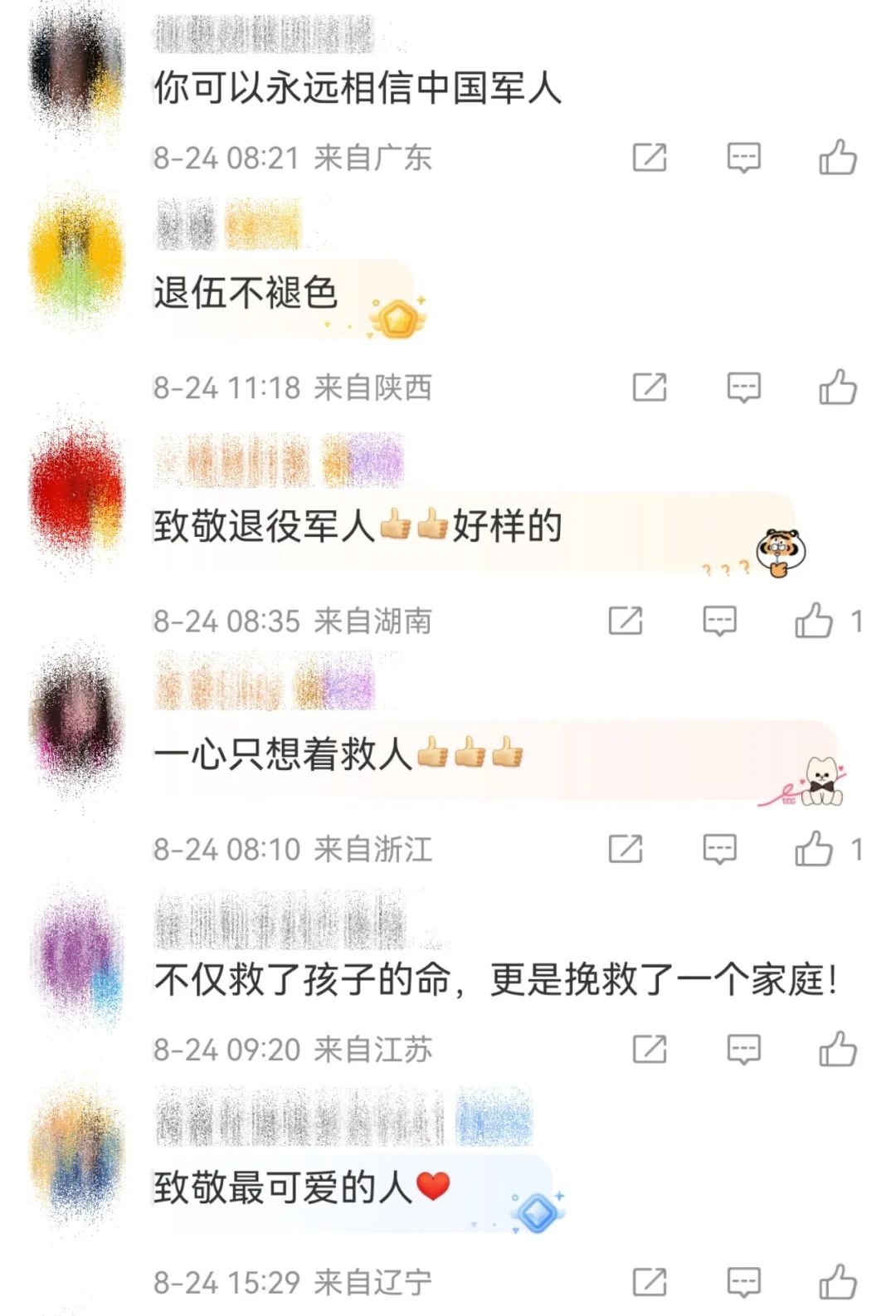Repost the comment 致敬最可爱的人
The width and height of the screenshot is (896, 1316).
click(649, 1282)
